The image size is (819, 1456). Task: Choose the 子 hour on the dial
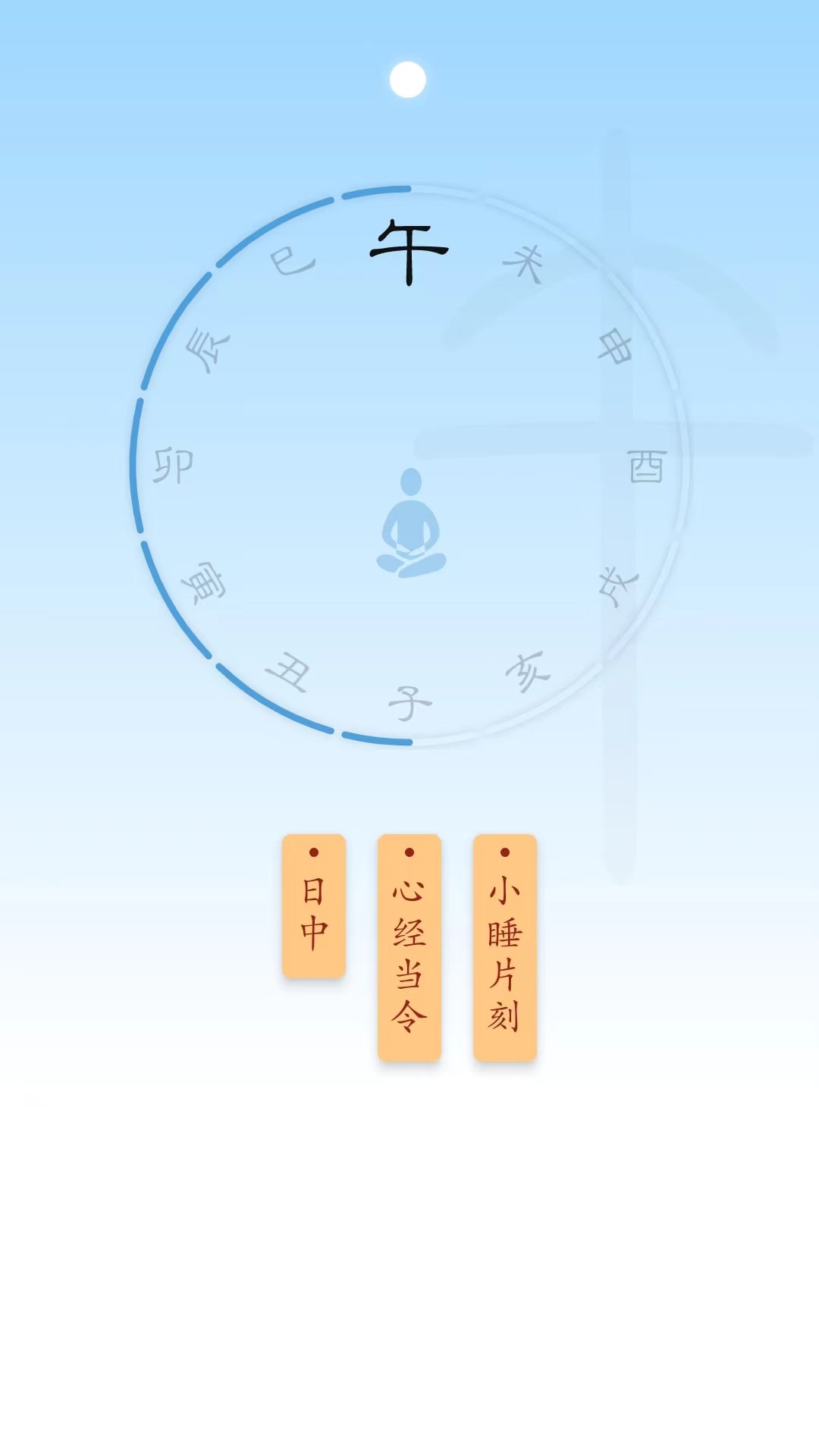[409, 704]
